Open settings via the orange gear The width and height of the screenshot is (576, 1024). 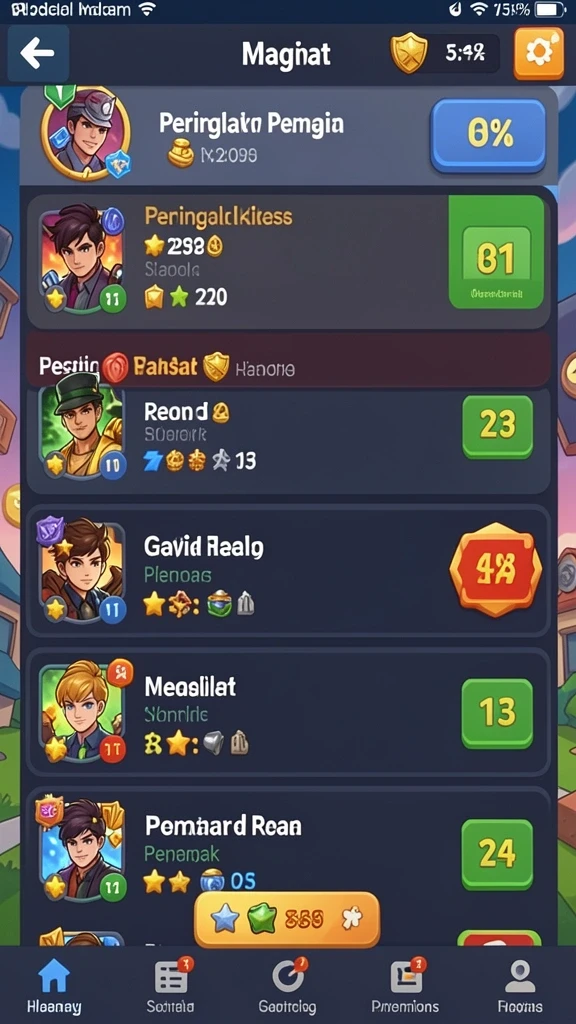(539, 54)
